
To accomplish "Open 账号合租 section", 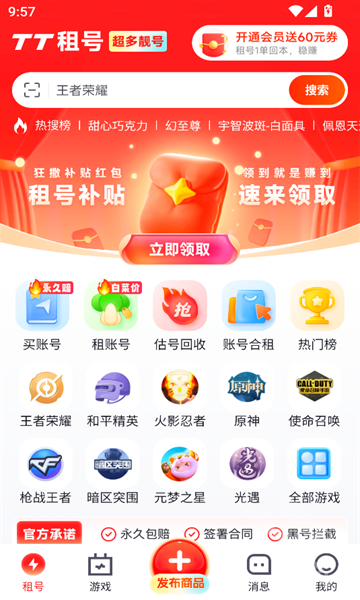I will click(x=248, y=316).
